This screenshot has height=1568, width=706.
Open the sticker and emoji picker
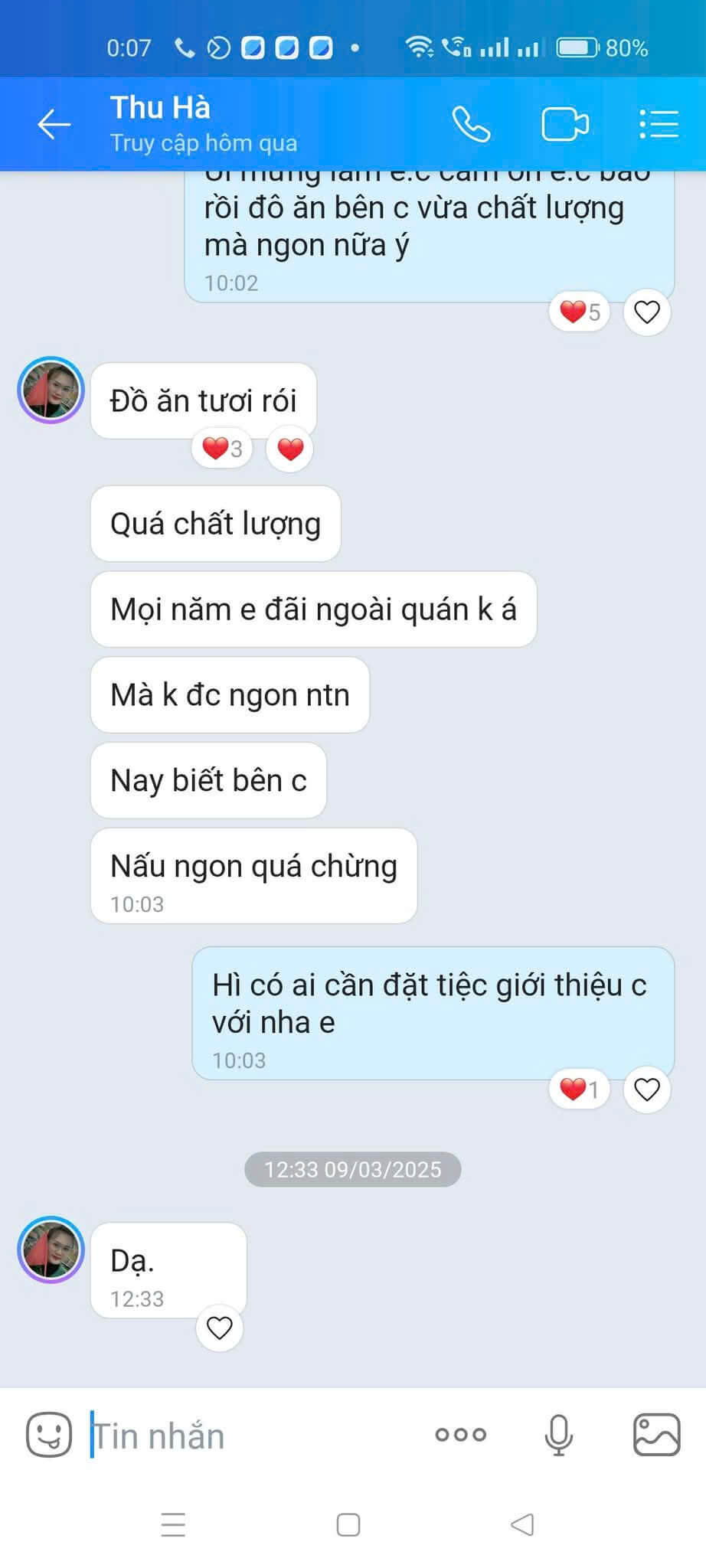pyautogui.click(x=49, y=1434)
